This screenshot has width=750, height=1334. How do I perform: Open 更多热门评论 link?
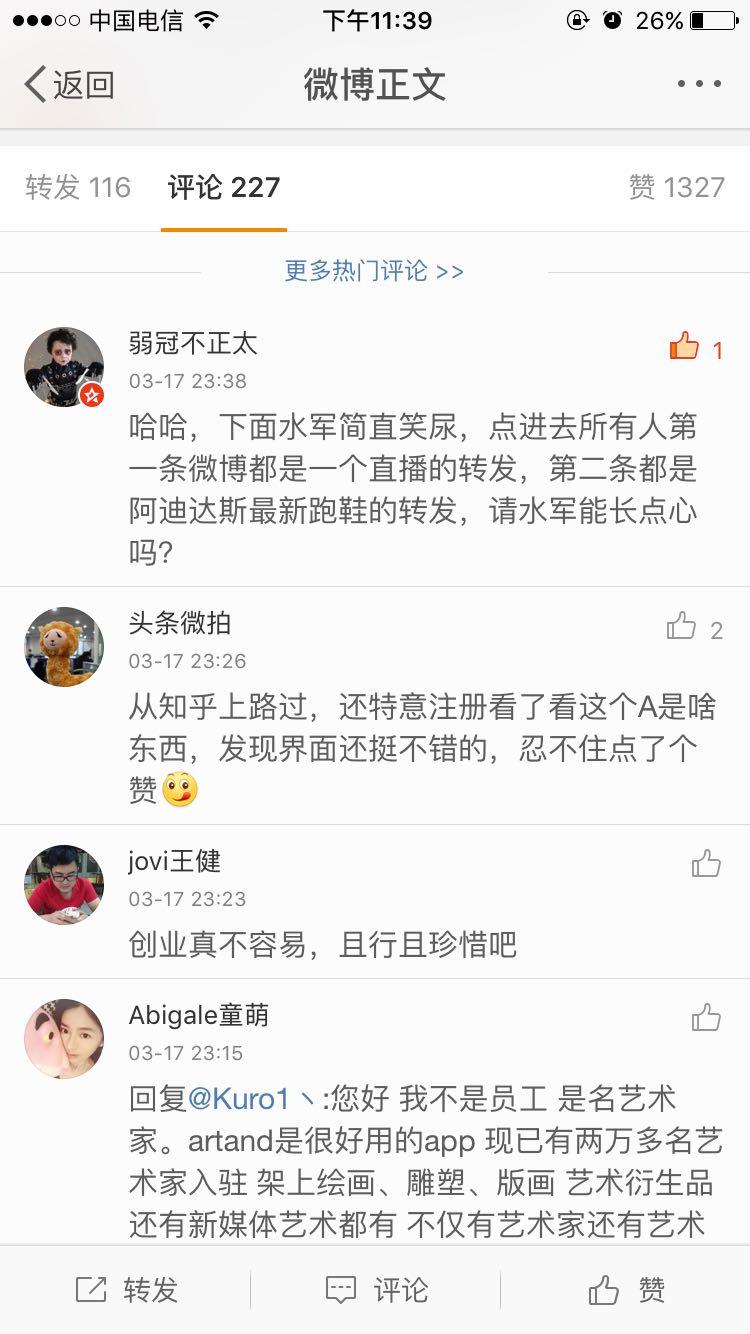374,271
